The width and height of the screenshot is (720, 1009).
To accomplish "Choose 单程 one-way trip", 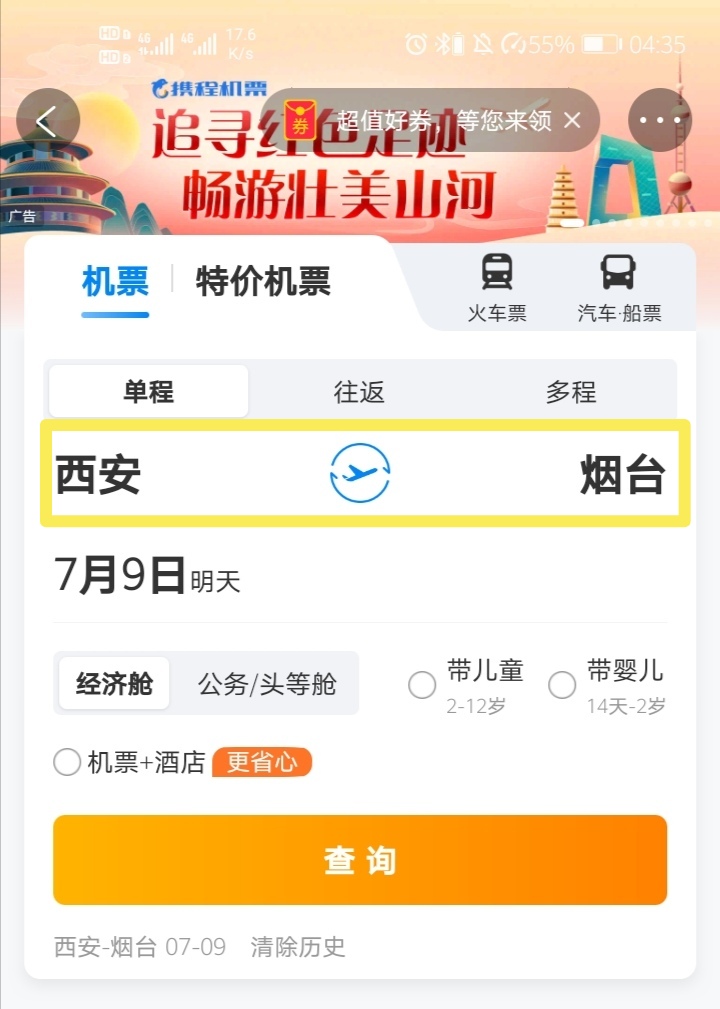I will tap(149, 391).
